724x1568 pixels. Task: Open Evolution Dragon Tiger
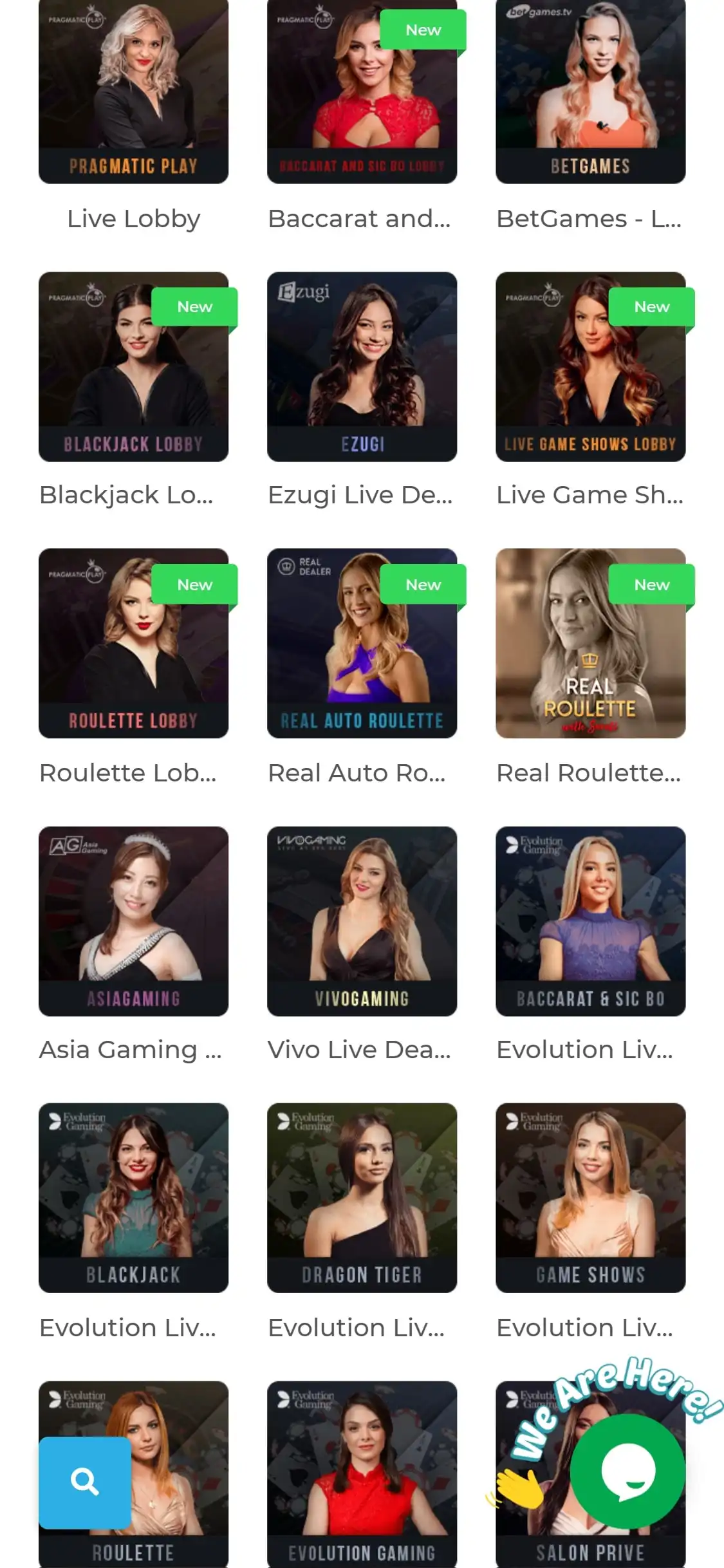[362, 1197]
